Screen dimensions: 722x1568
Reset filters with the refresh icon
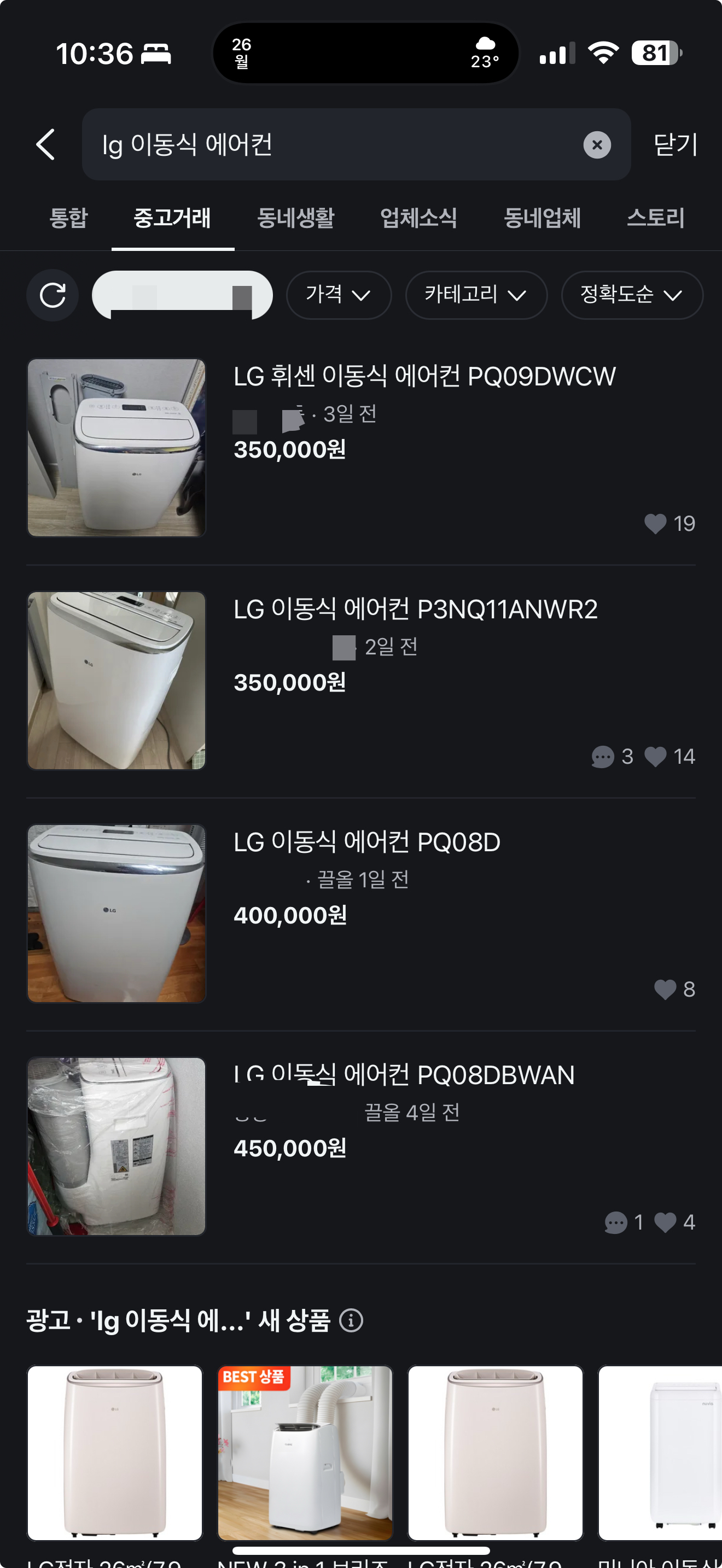[x=53, y=295]
